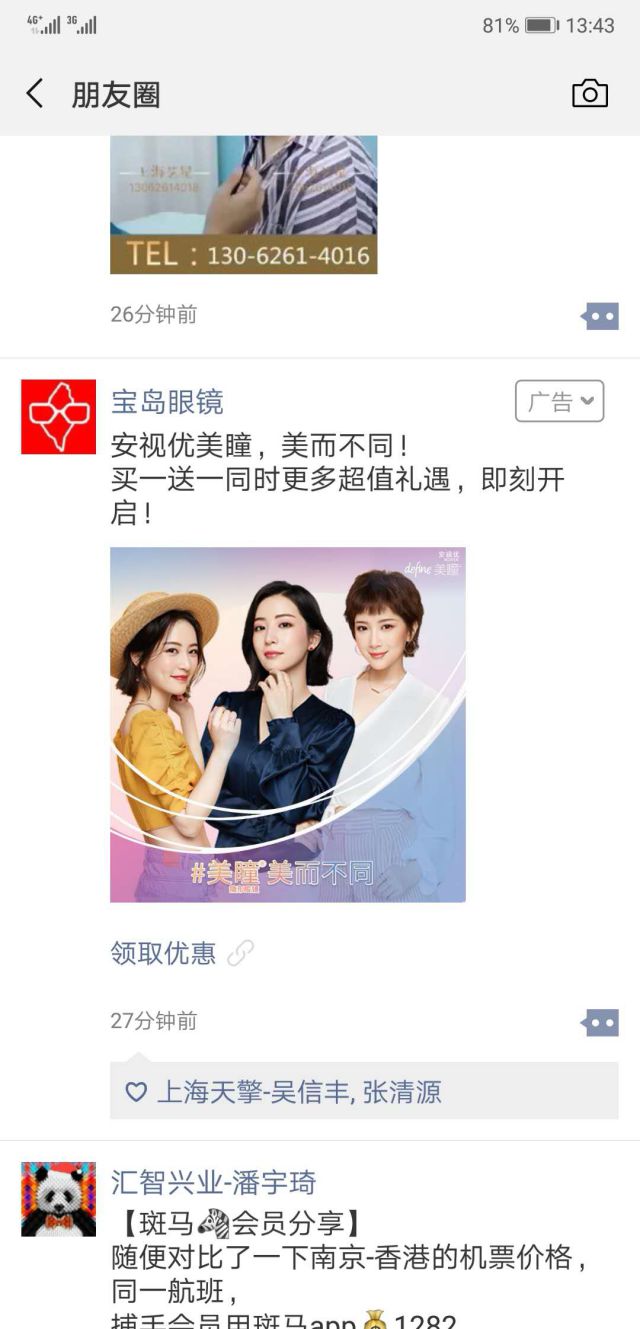The width and height of the screenshot is (640, 1329).
Task: View the TEL 130-6261-4016 post image
Action: (243, 205)
